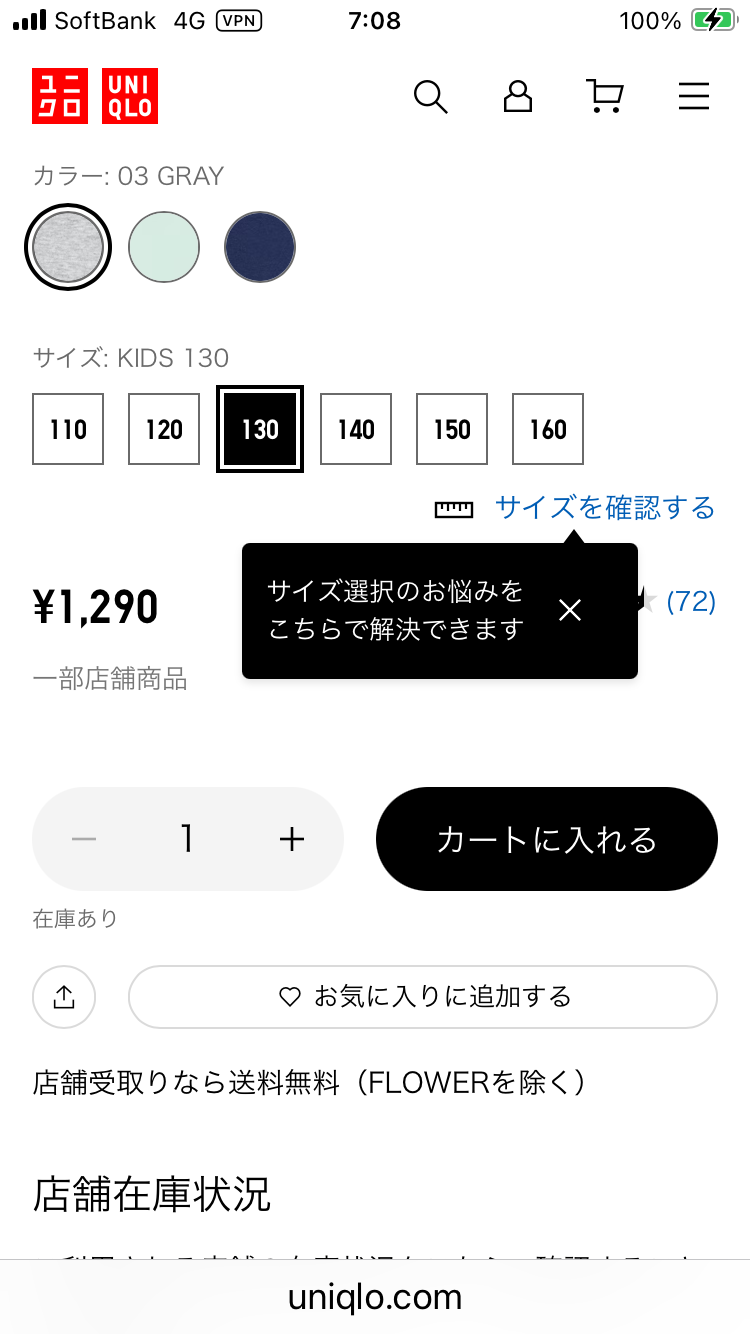Select the light green color swatch

point(164,247)
